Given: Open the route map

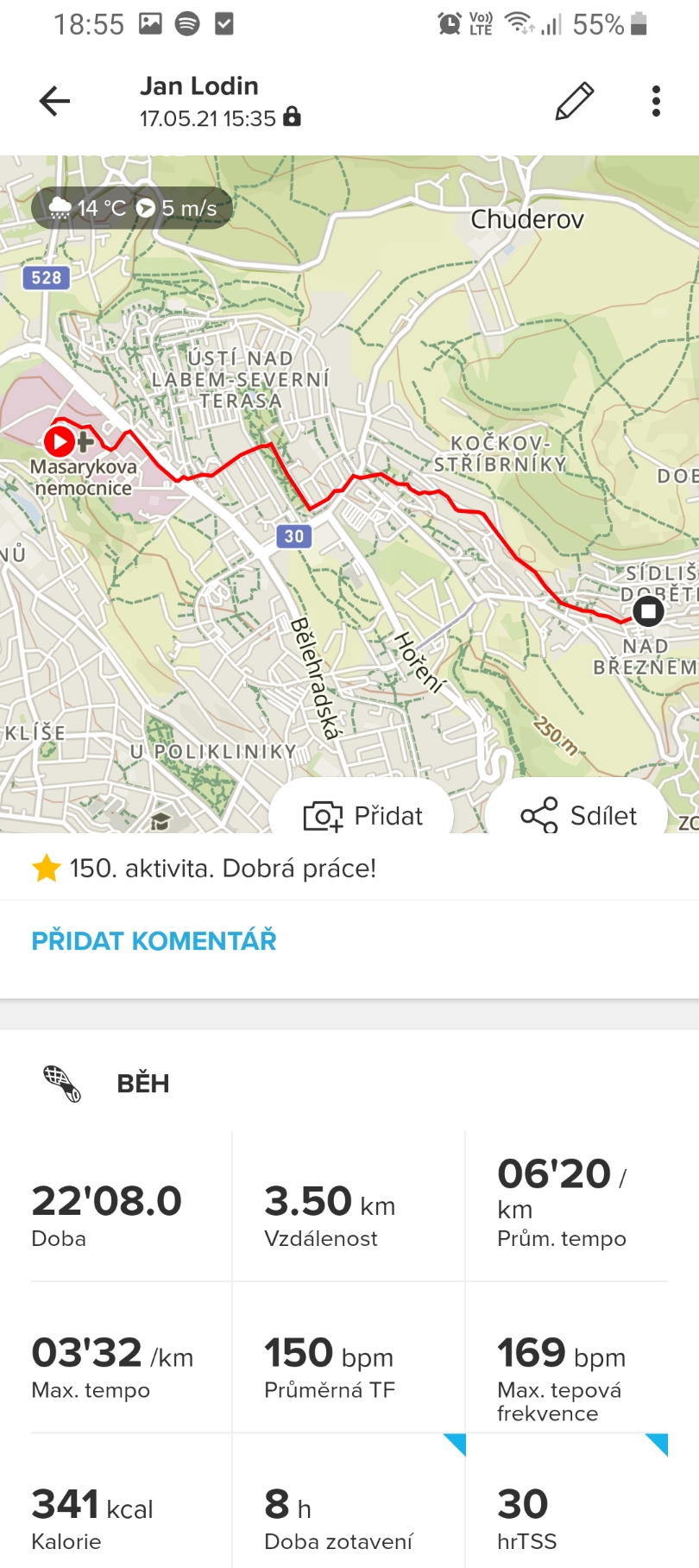Looking at the screenshot, I should pyautogui.click(x=349, y=494).
